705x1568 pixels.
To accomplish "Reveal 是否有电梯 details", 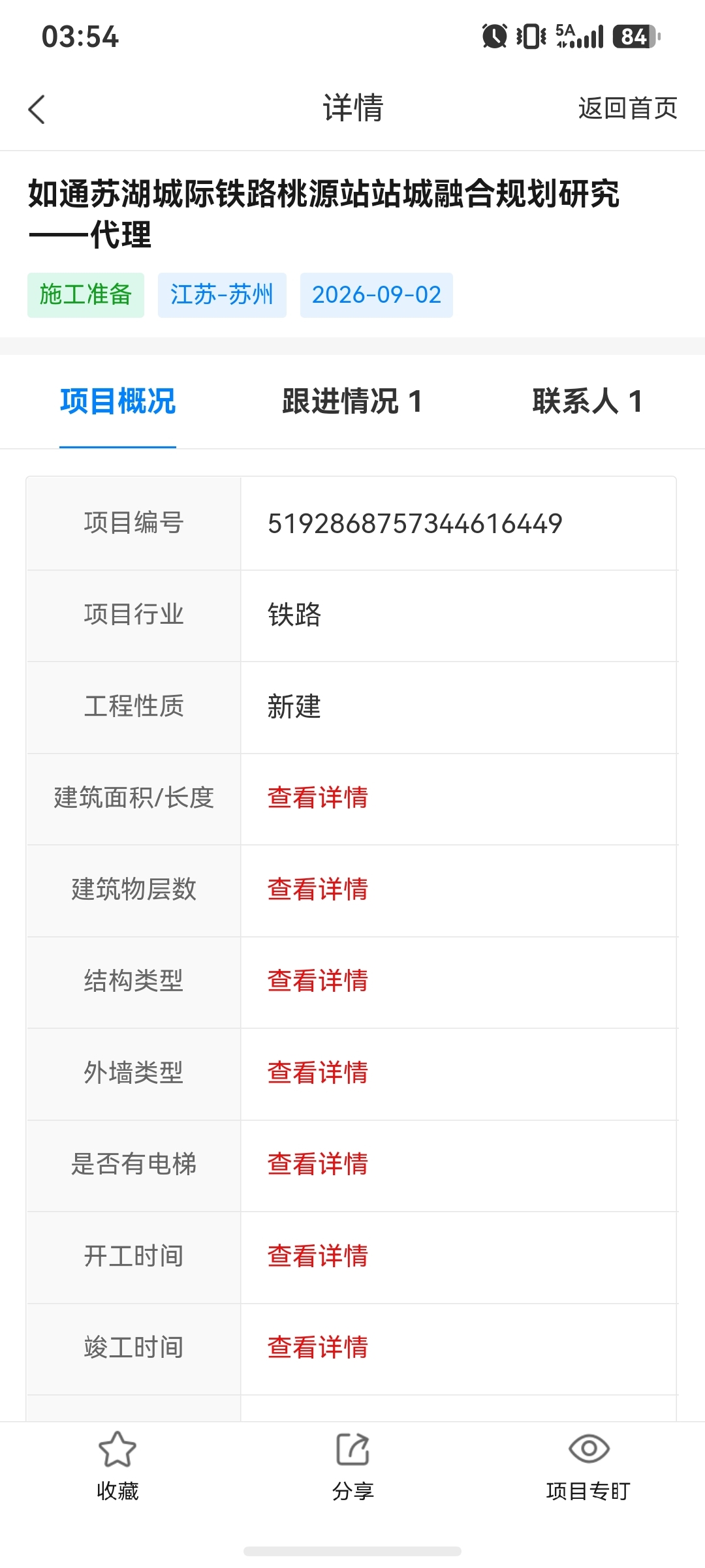I will tap(317, 1164).
